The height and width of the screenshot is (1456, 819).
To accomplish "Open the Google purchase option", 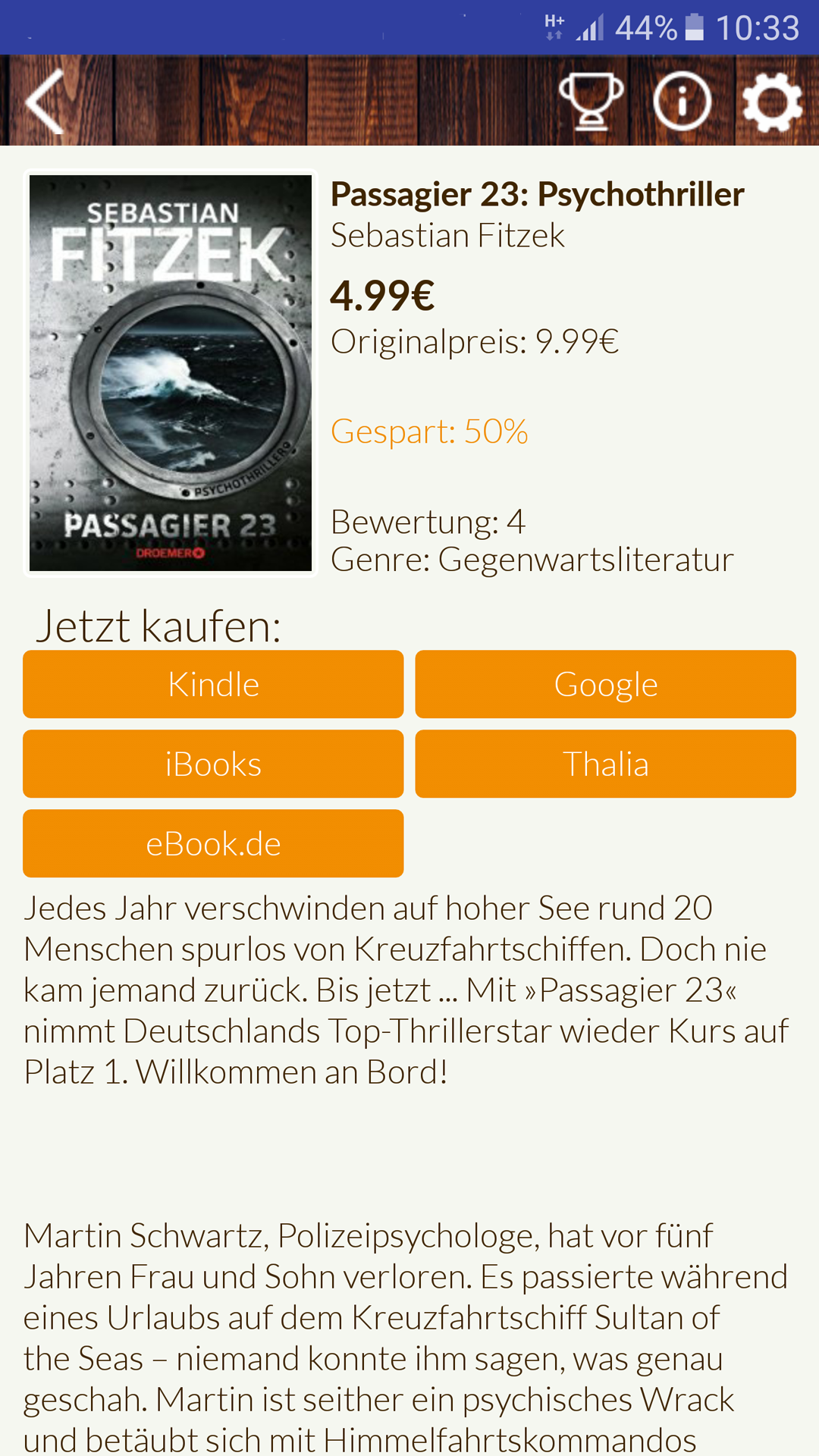I will tap(606, 683).
